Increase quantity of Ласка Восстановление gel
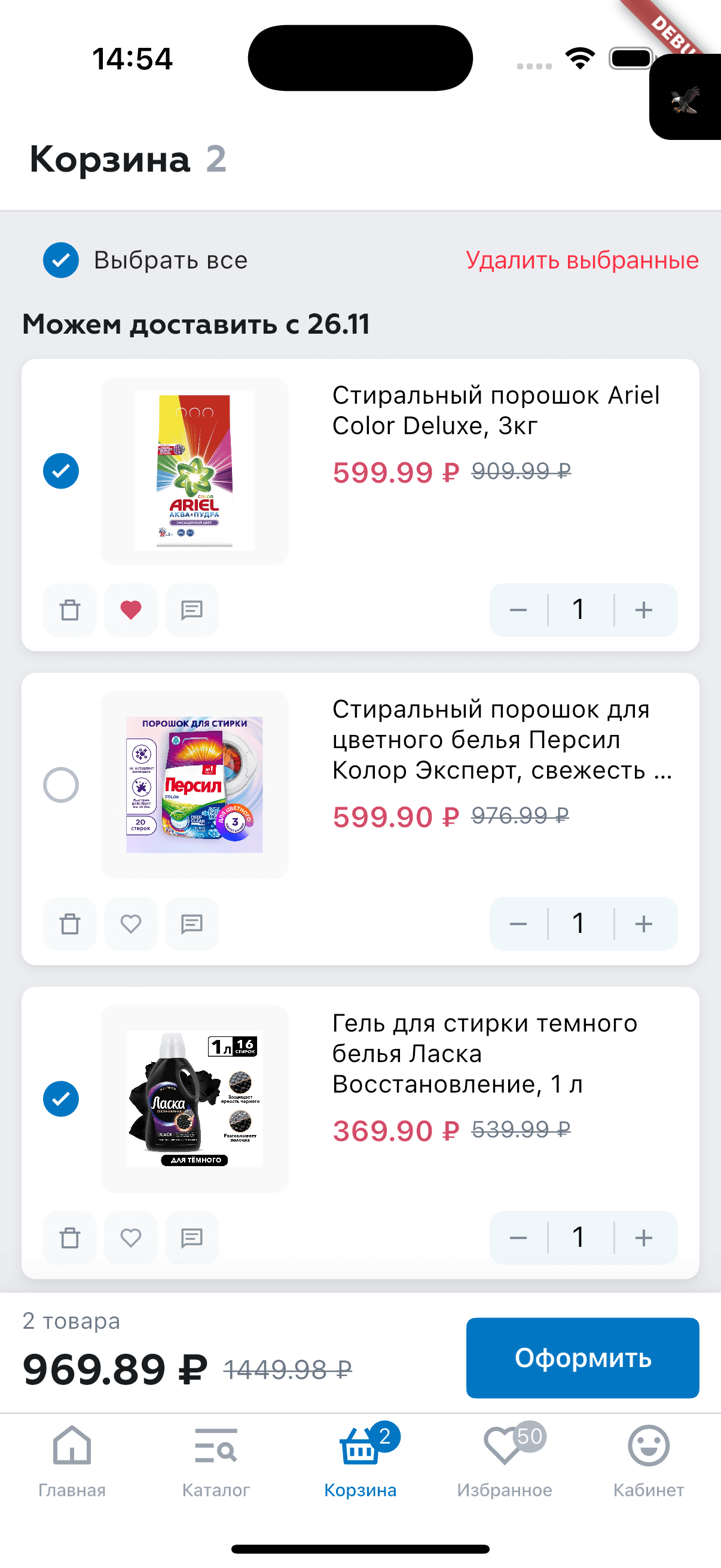Screen dimensions: 721x1568 644,1238
